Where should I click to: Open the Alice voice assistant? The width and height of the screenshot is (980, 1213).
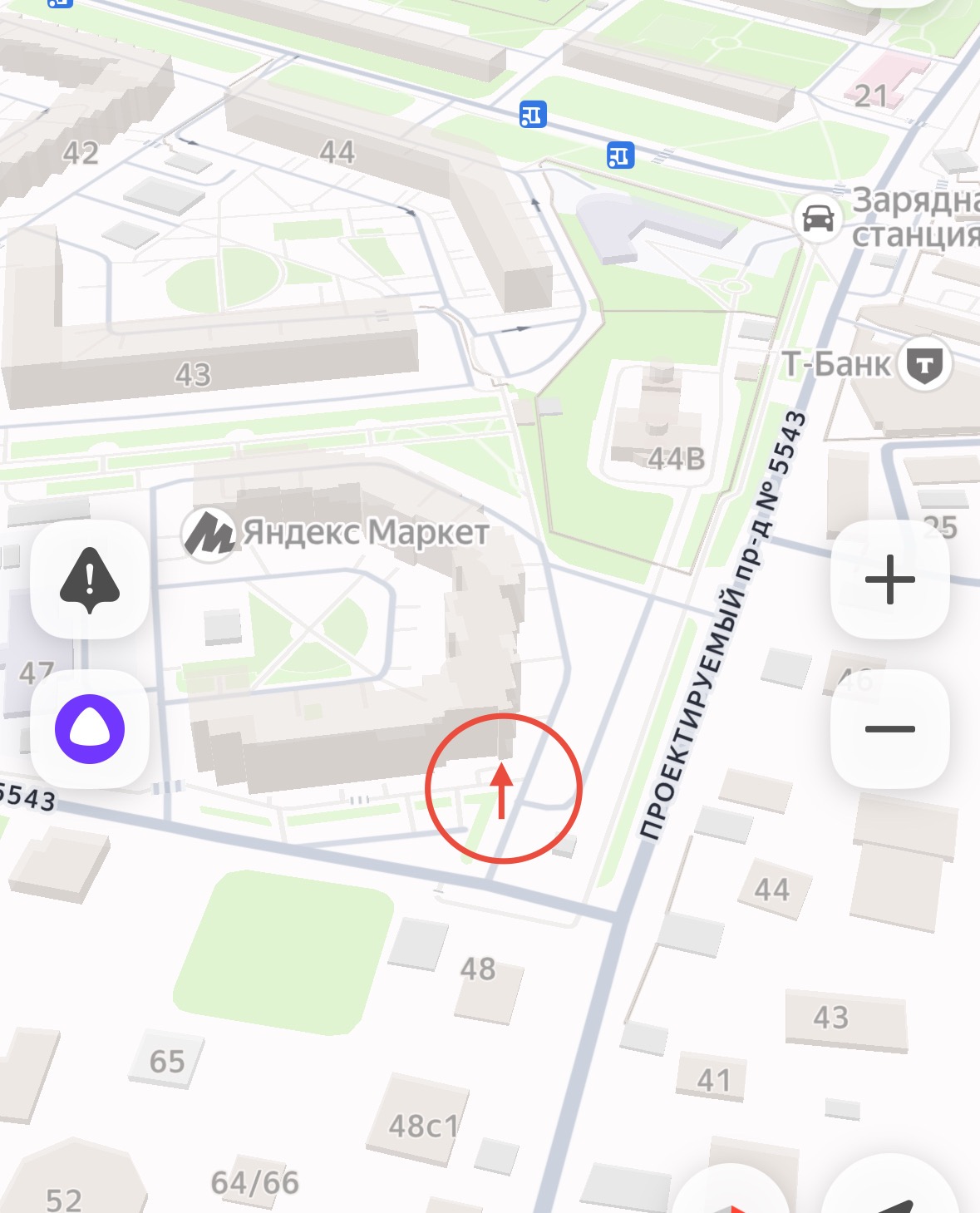pyautogui.click(x=90, y=729)
